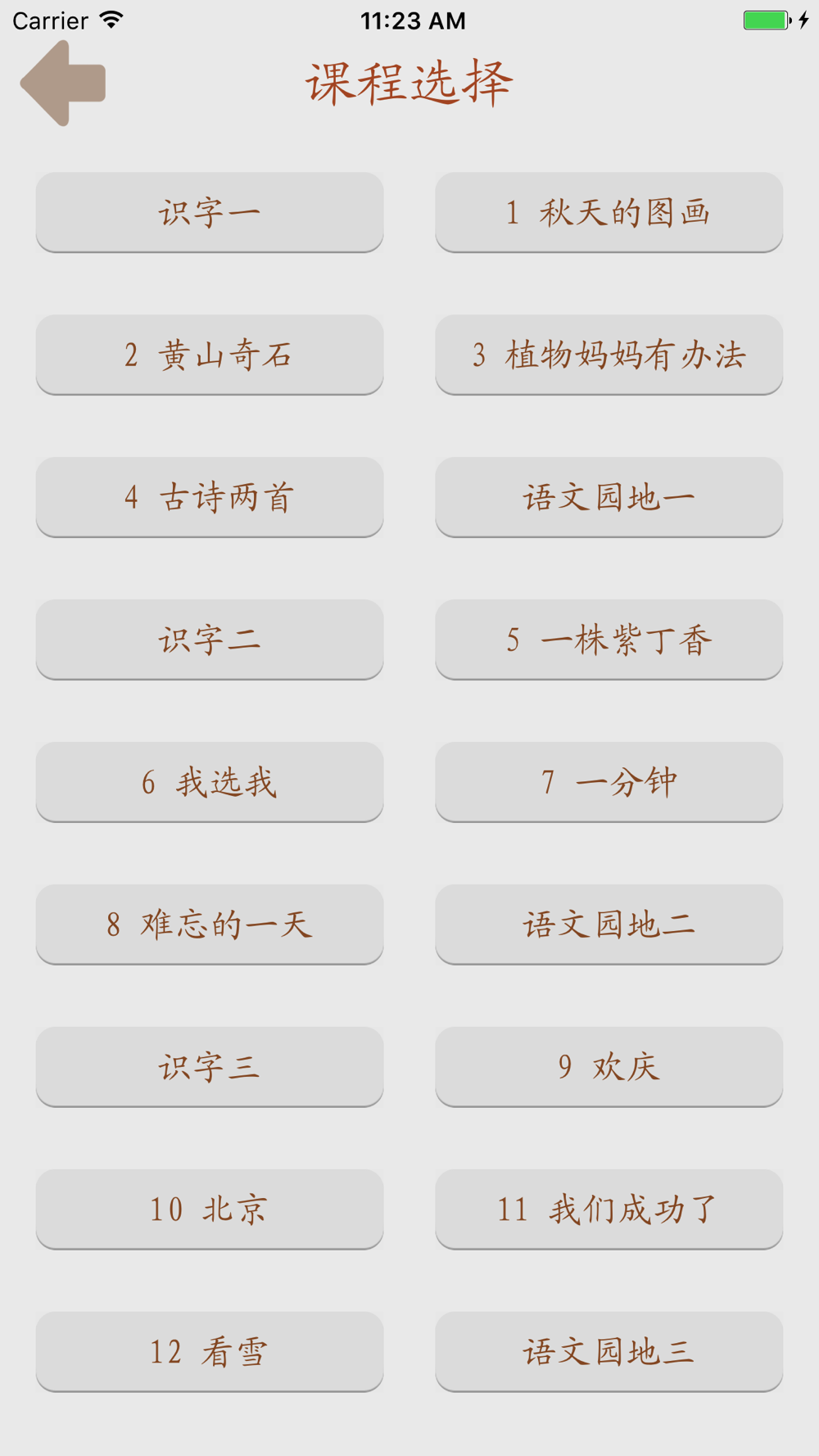Open lesson 10 北京

click(210, 1210)
